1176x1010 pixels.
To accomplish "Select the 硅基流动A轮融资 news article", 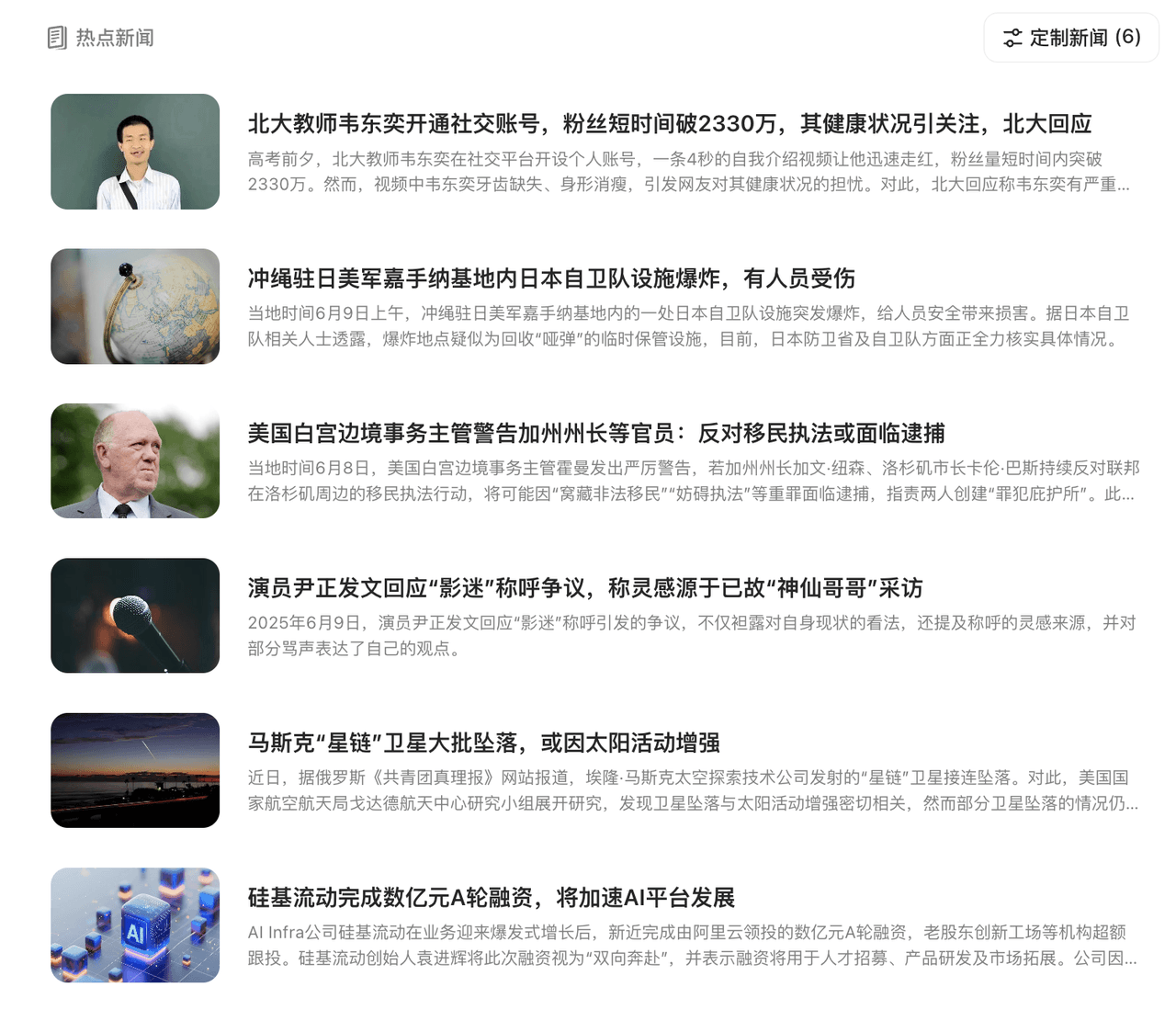I will [491, 898].
